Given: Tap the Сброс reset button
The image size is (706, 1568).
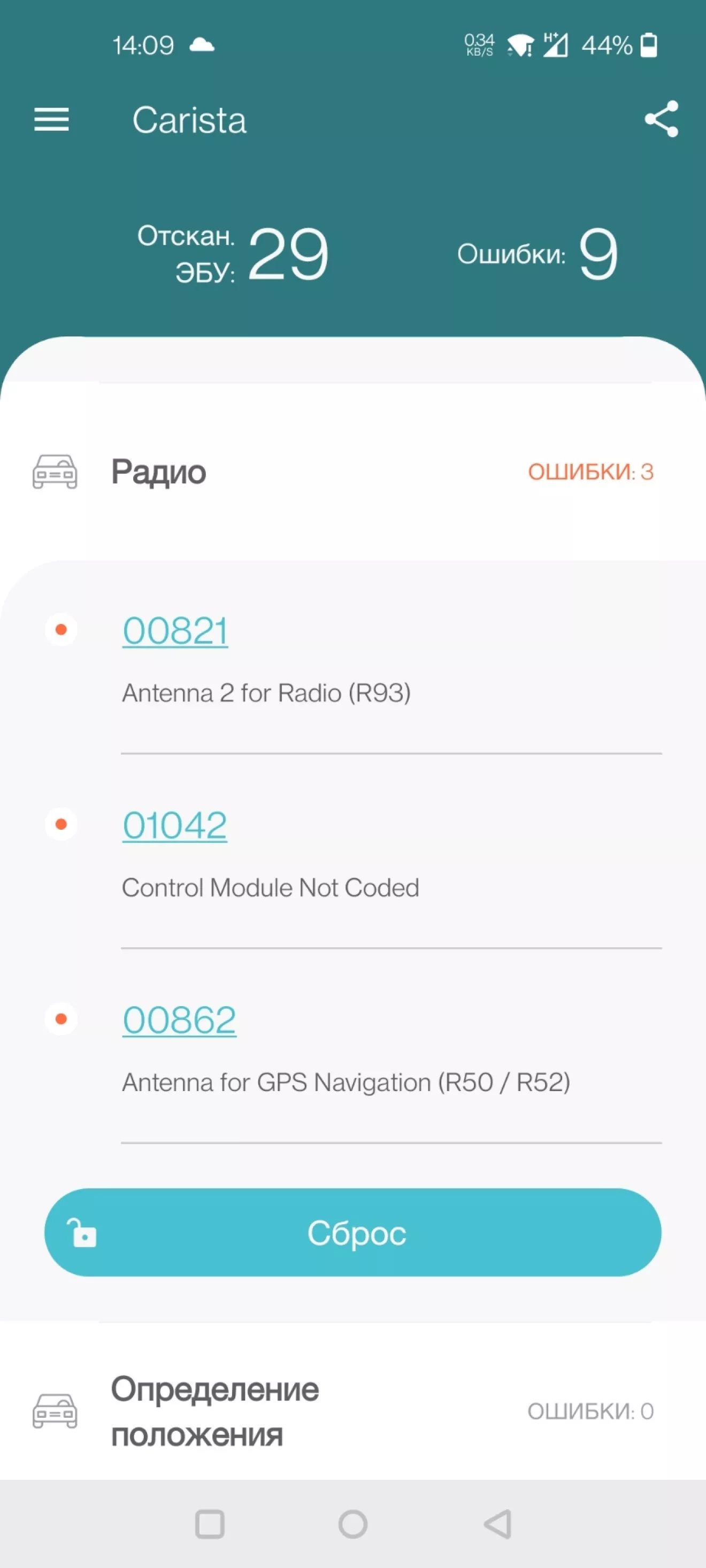Looking at the screenshot, I should 352,1233.
